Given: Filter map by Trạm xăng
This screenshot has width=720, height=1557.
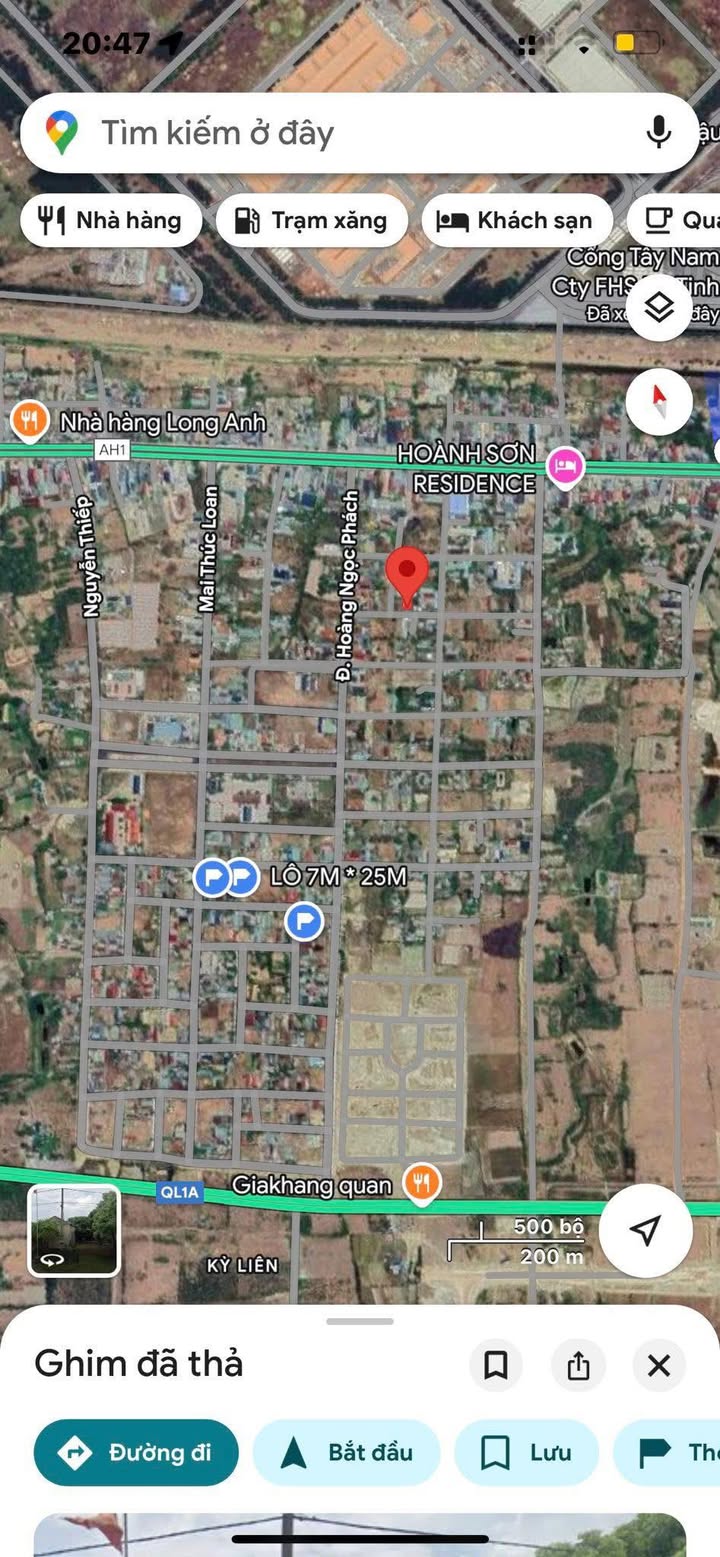Looking at the screenshot, I should tap(311, 220).
